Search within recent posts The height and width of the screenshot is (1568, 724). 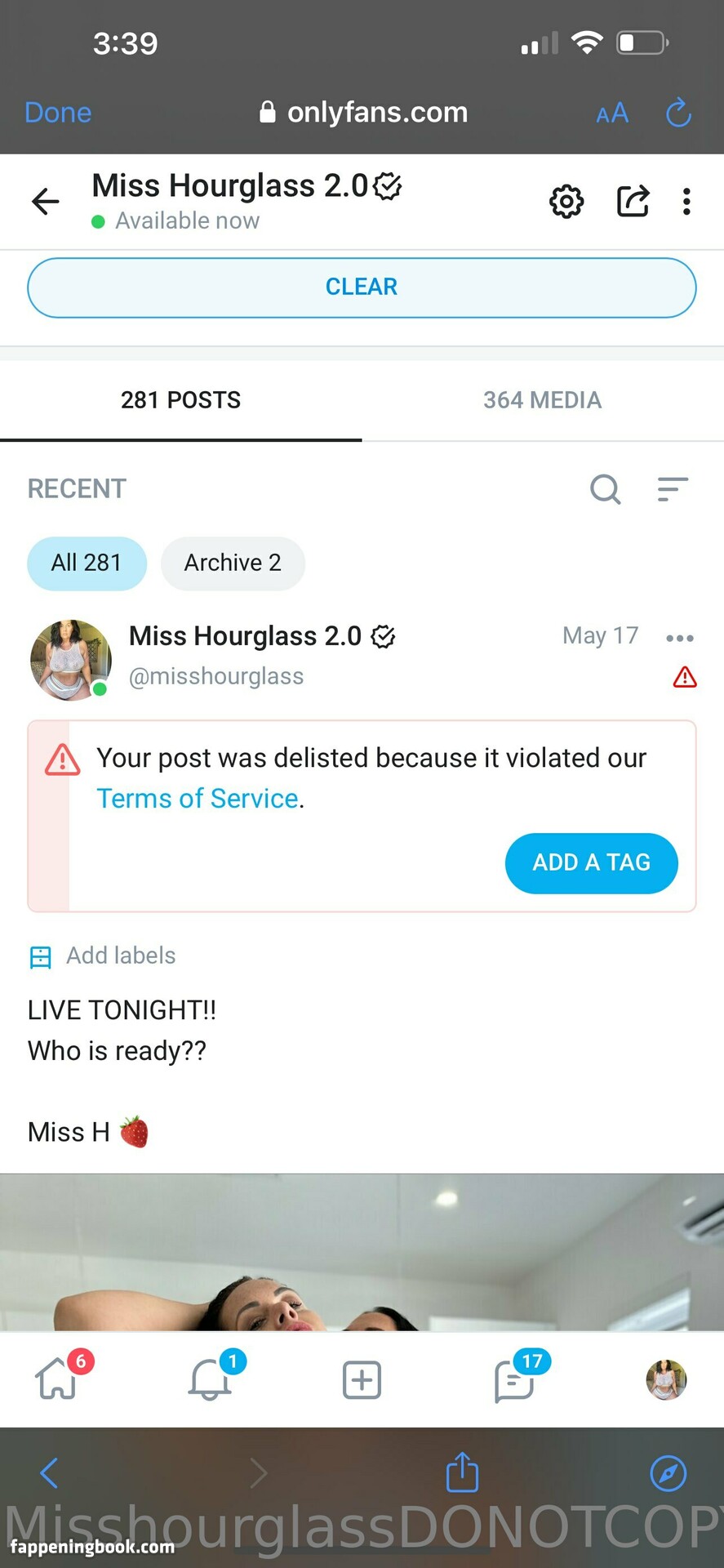(606, 489)
